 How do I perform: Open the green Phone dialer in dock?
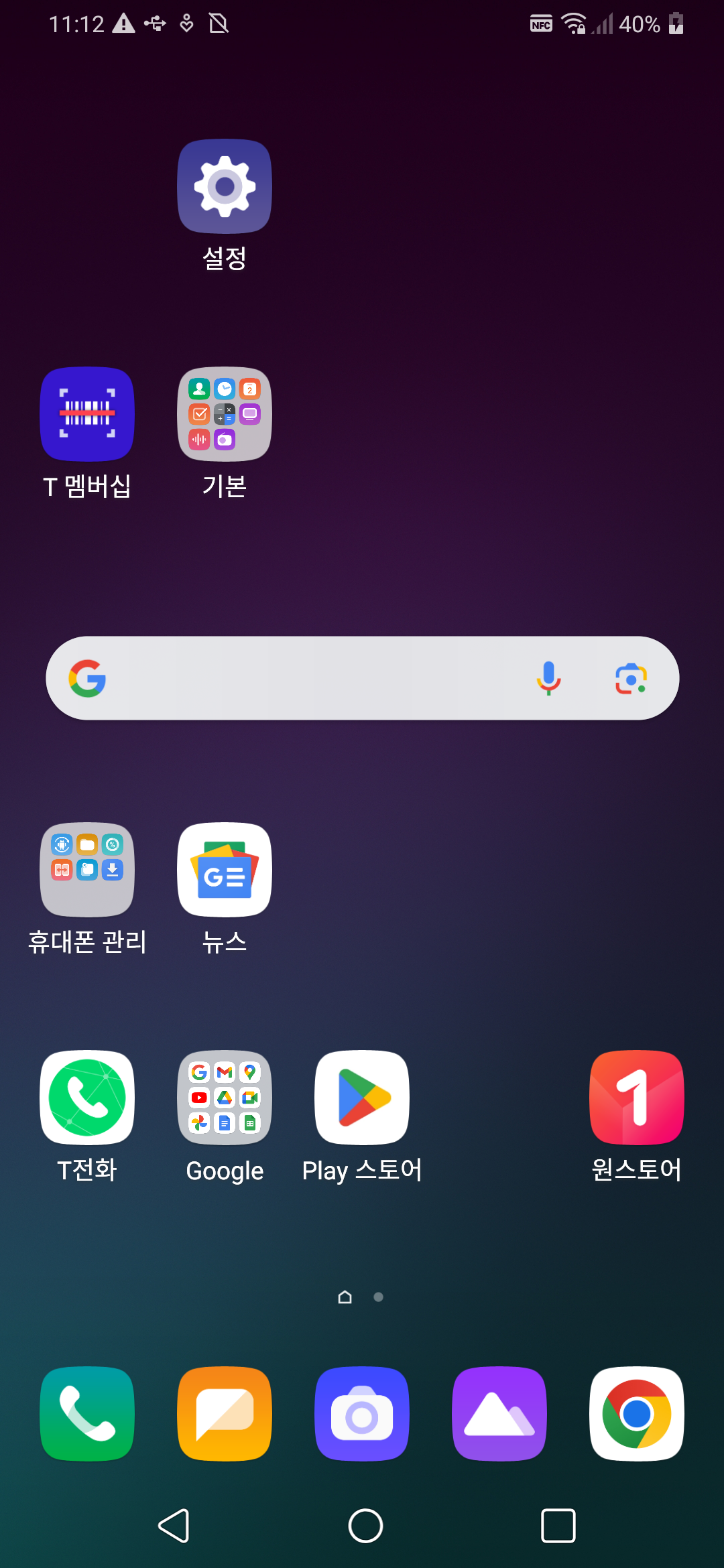[x=87, y=1414]
